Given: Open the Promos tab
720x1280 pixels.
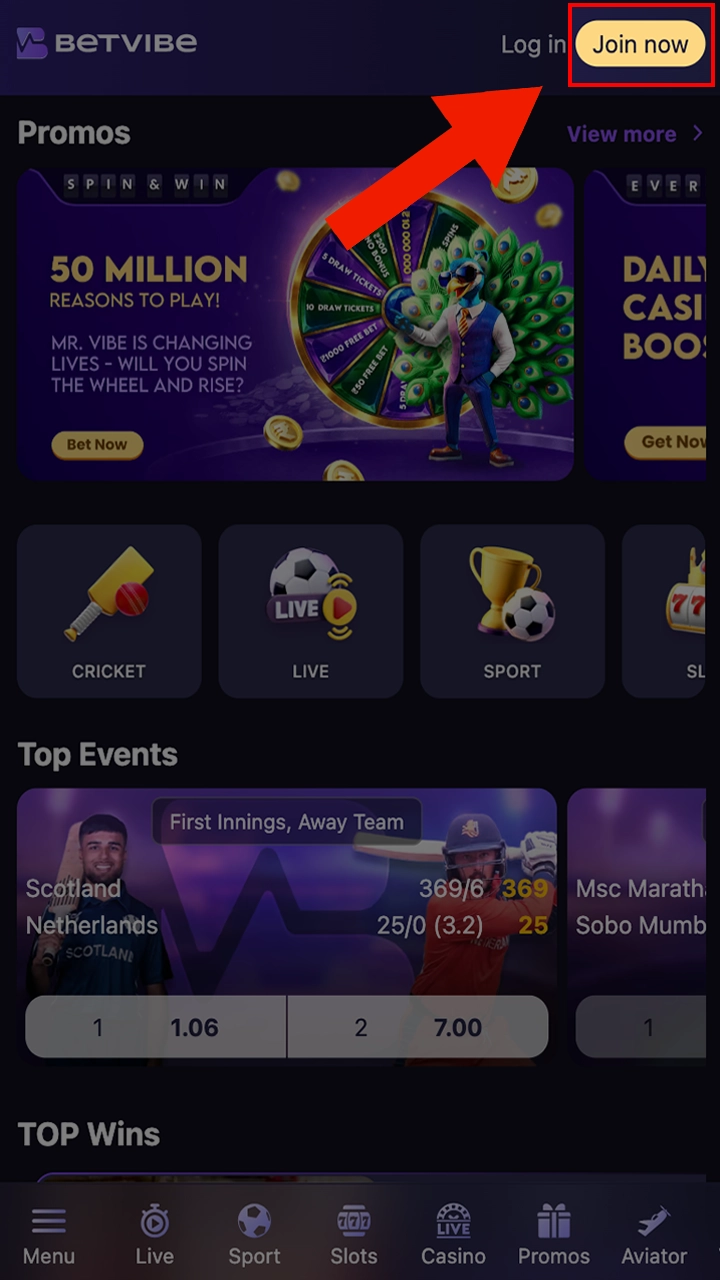Looking at the screenshot, I should [x=553, y=1235].
